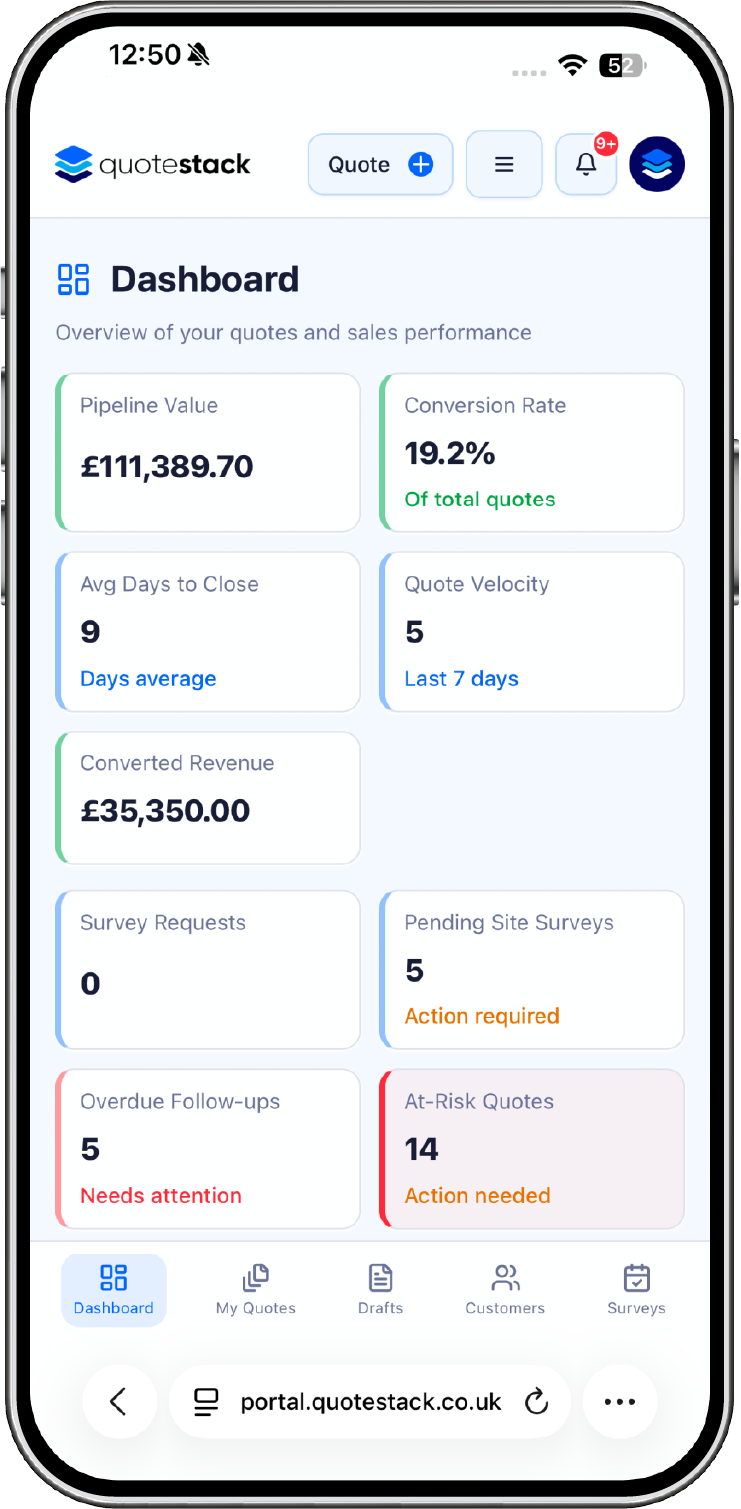Reload the portal.quotestack.co.uk page
741x1509 pixels.
pos(537,1402)
